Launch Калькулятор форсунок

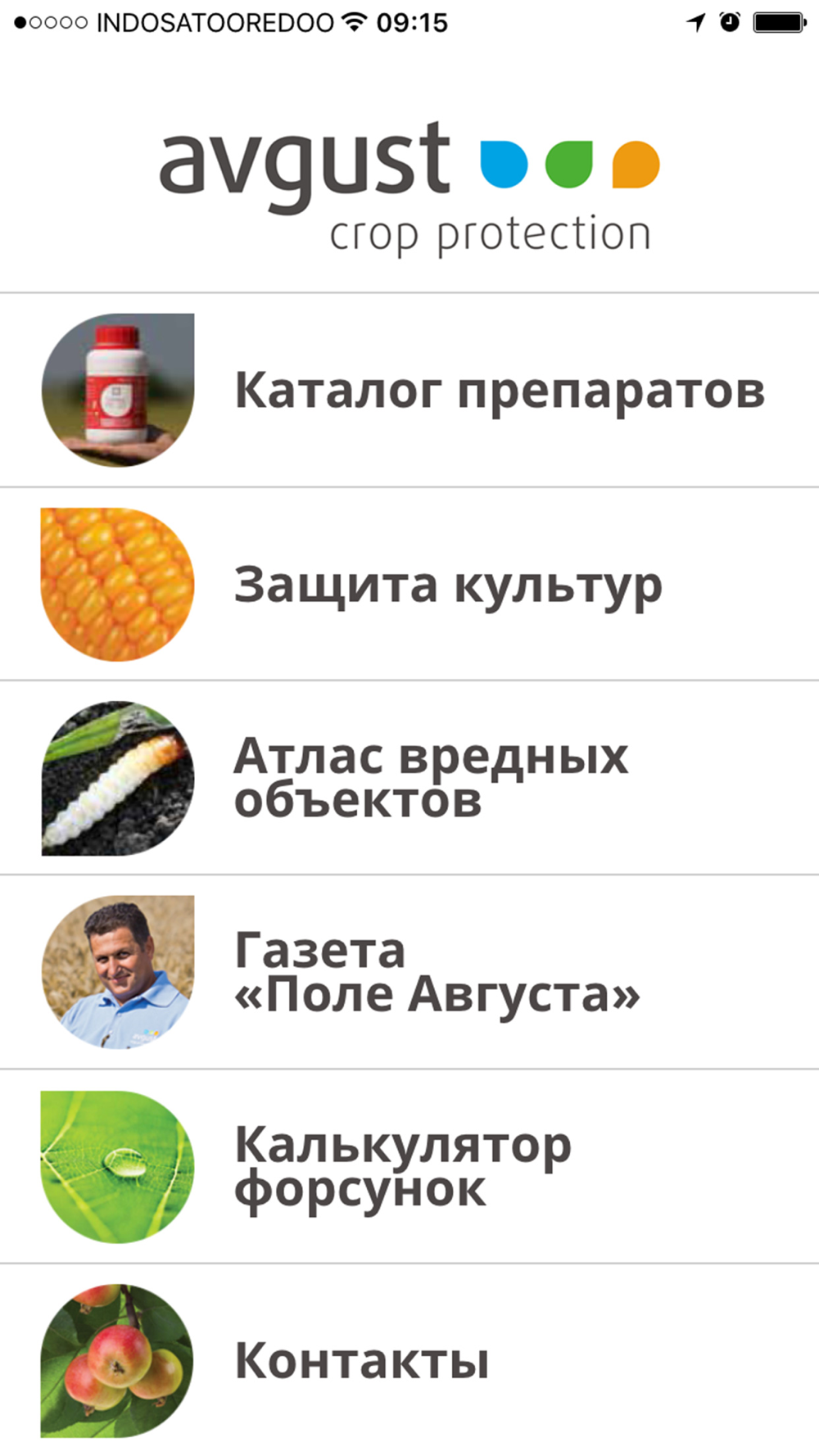[x=403, y=1166]
